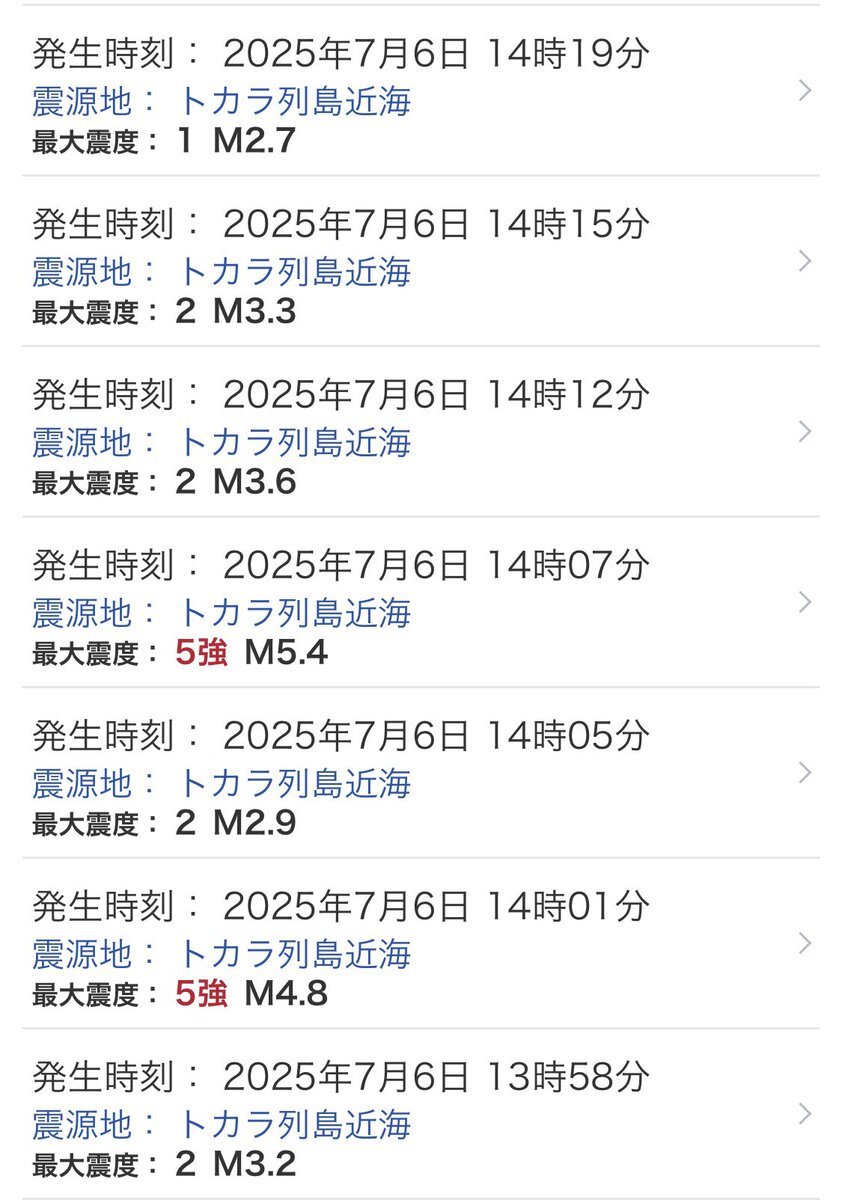Open the 14時19分 M2.7 earthquake entry
This screenshot has width=842, height=1200.
(420, 92)
